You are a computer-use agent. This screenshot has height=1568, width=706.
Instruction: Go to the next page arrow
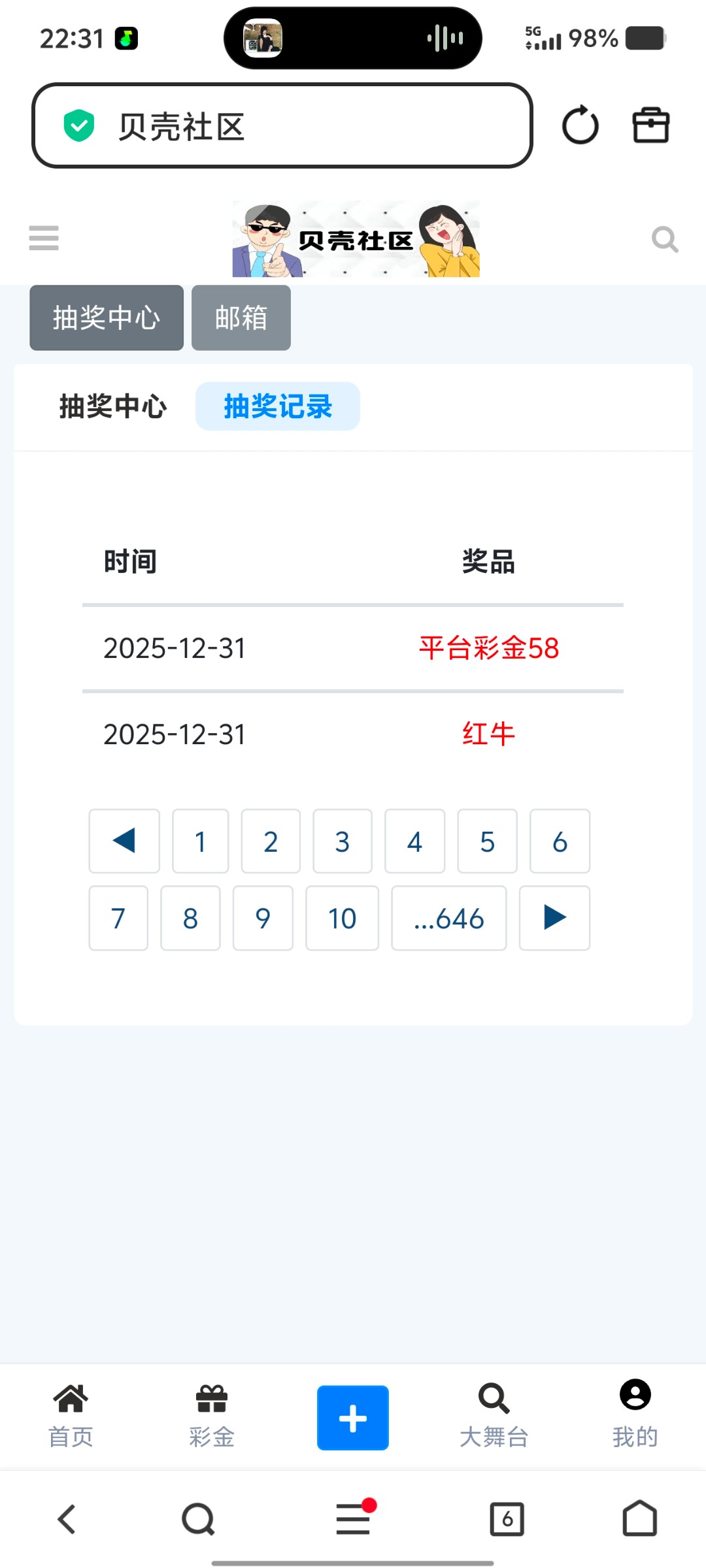(554, 918)
